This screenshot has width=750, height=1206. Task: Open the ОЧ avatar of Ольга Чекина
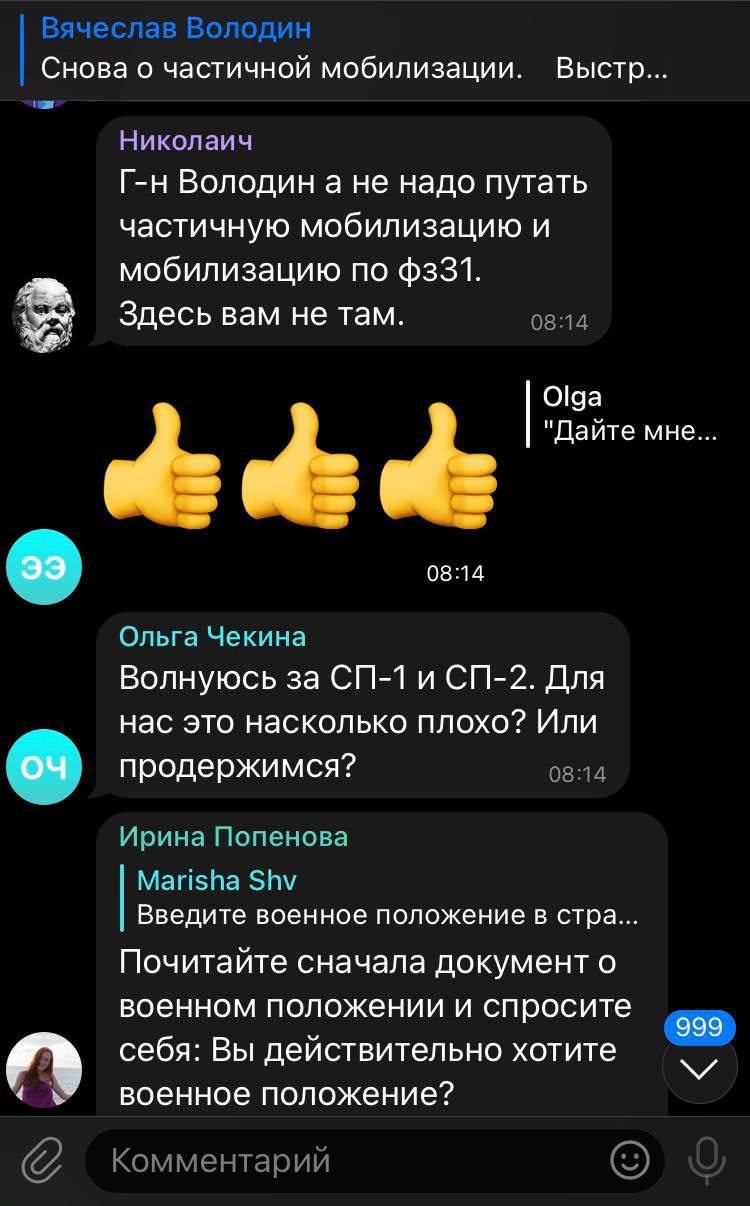(43, 768)
